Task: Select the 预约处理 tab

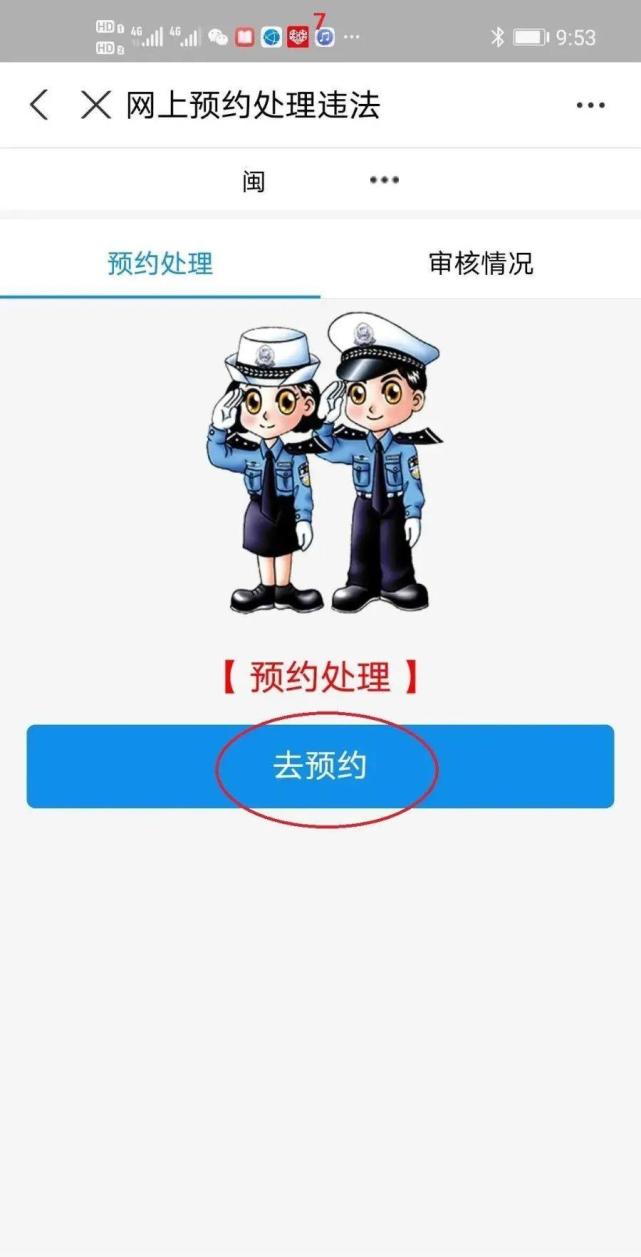Action: pyautogui.click(x=160, y=263)
